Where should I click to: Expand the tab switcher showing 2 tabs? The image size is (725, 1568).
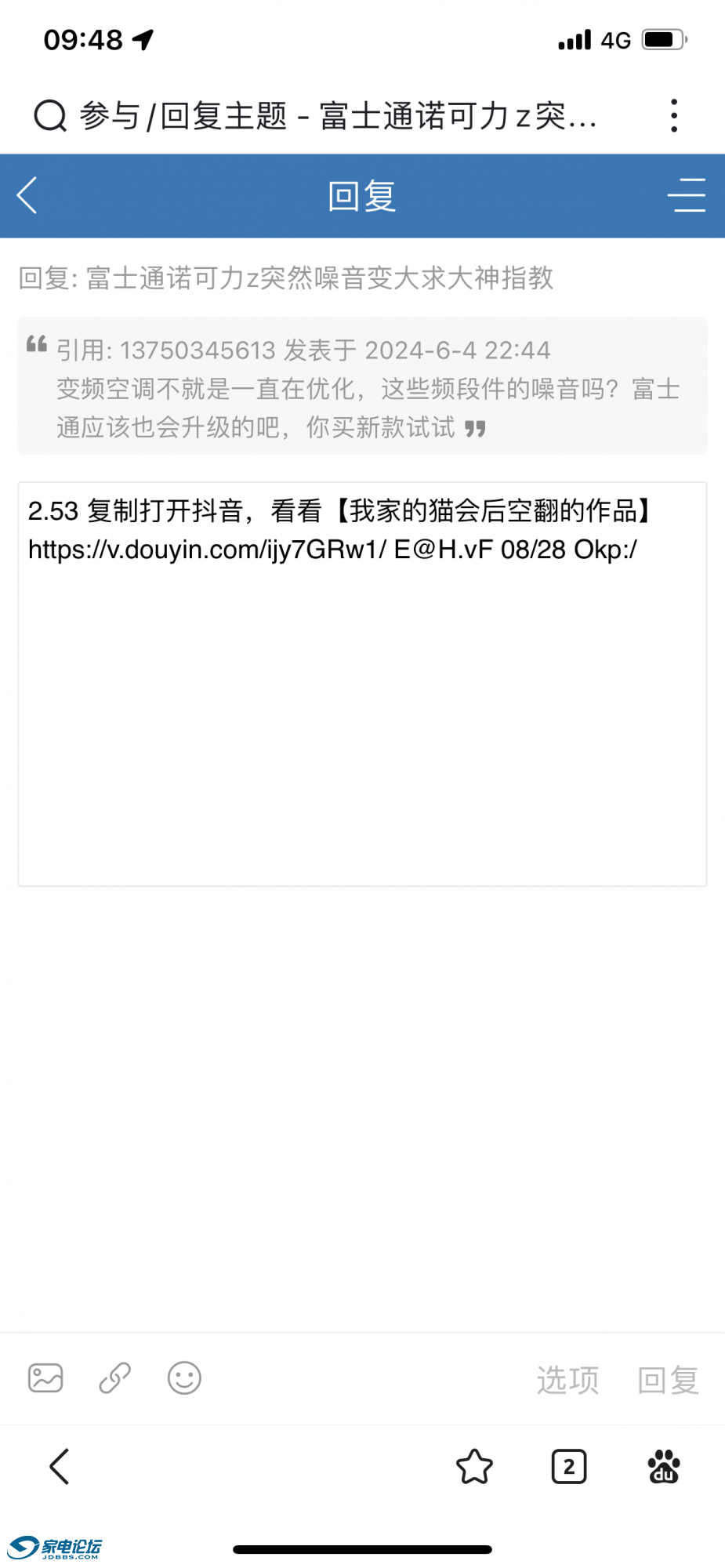(569, 1466)
